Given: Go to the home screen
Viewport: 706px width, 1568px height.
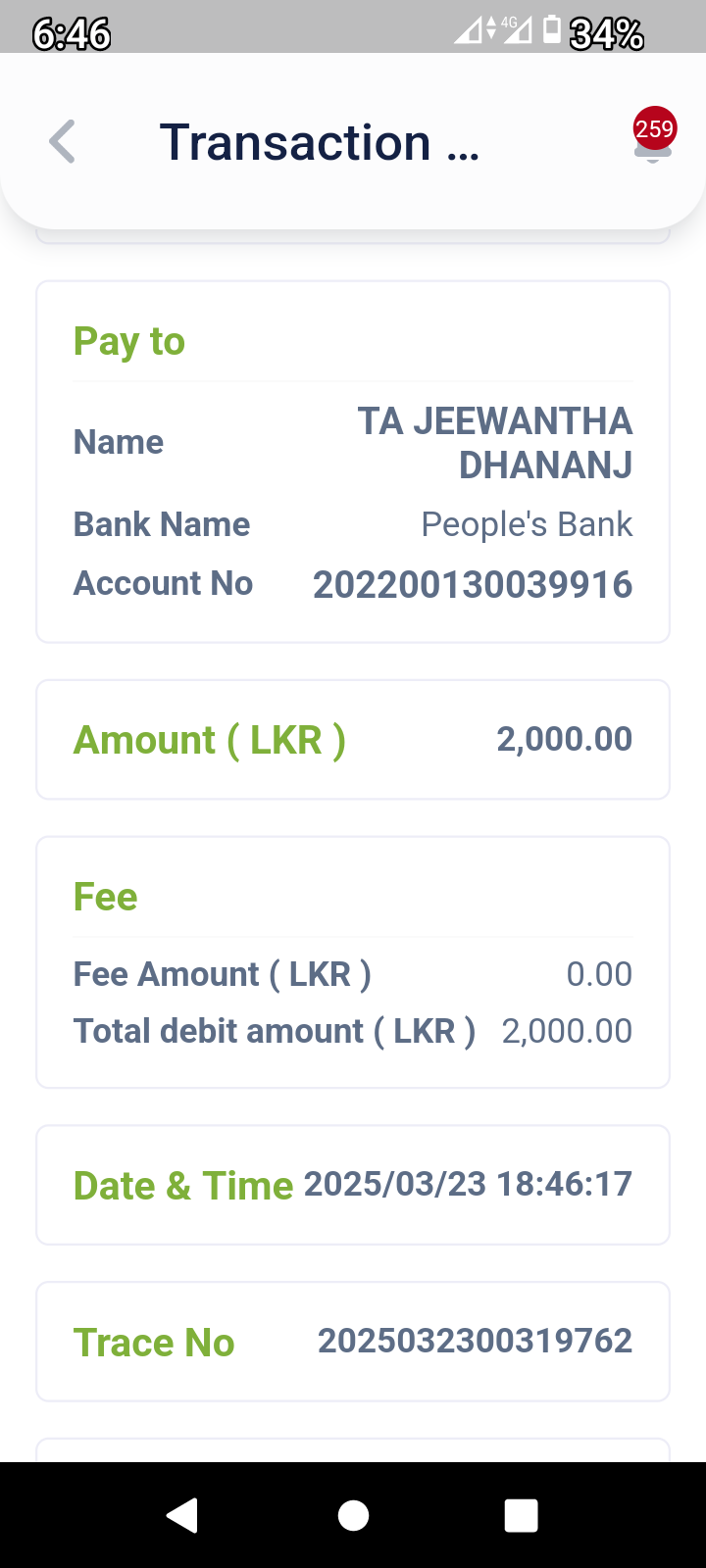Looking at the screenshot, I should click(353, 1515).
